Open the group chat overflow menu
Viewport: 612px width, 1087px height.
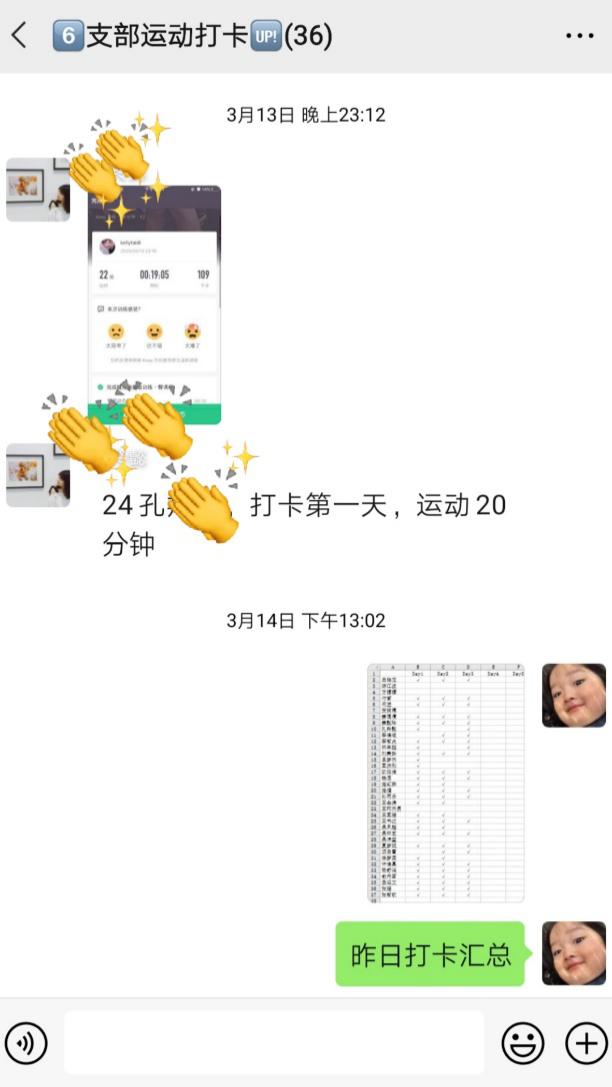[580, 36]
